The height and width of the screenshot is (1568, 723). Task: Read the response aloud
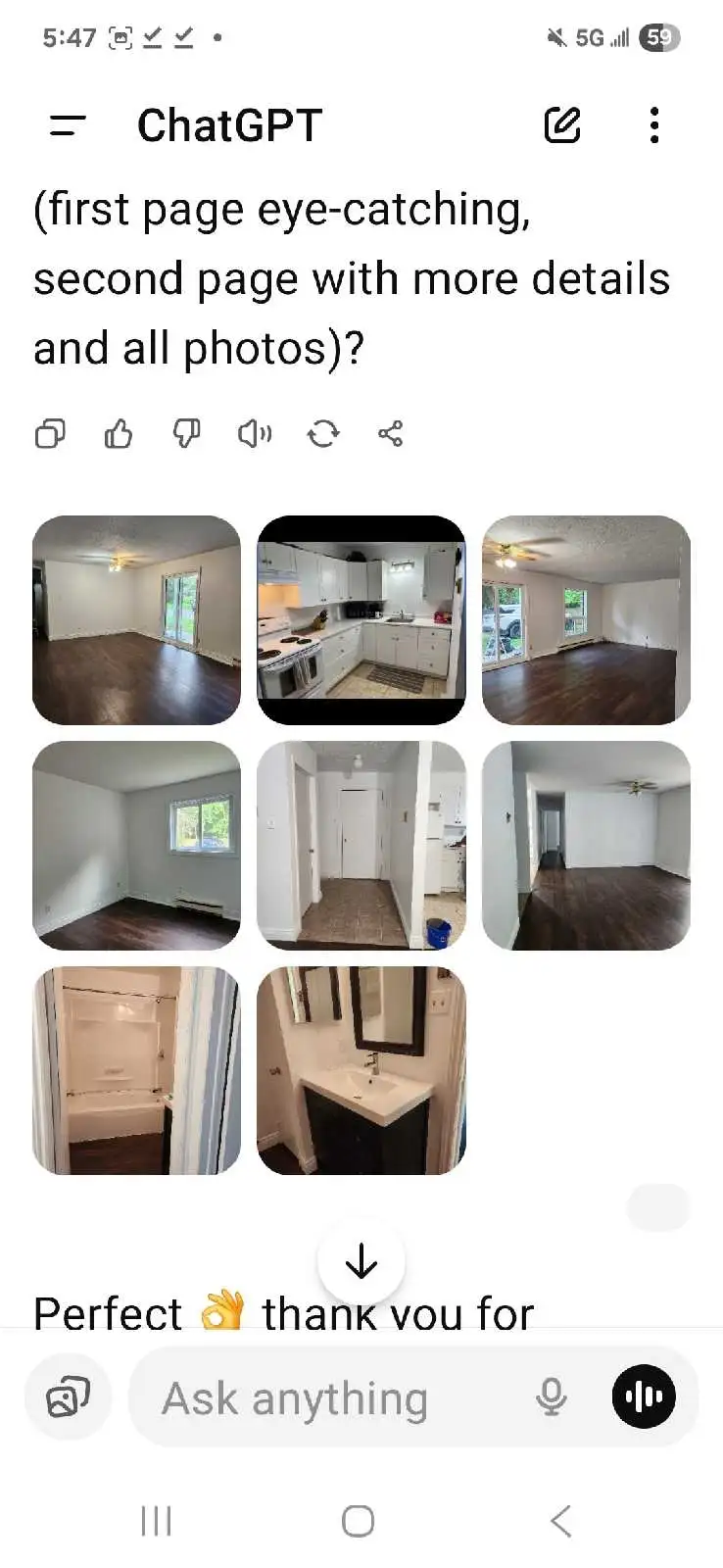(x=255, y=433)
